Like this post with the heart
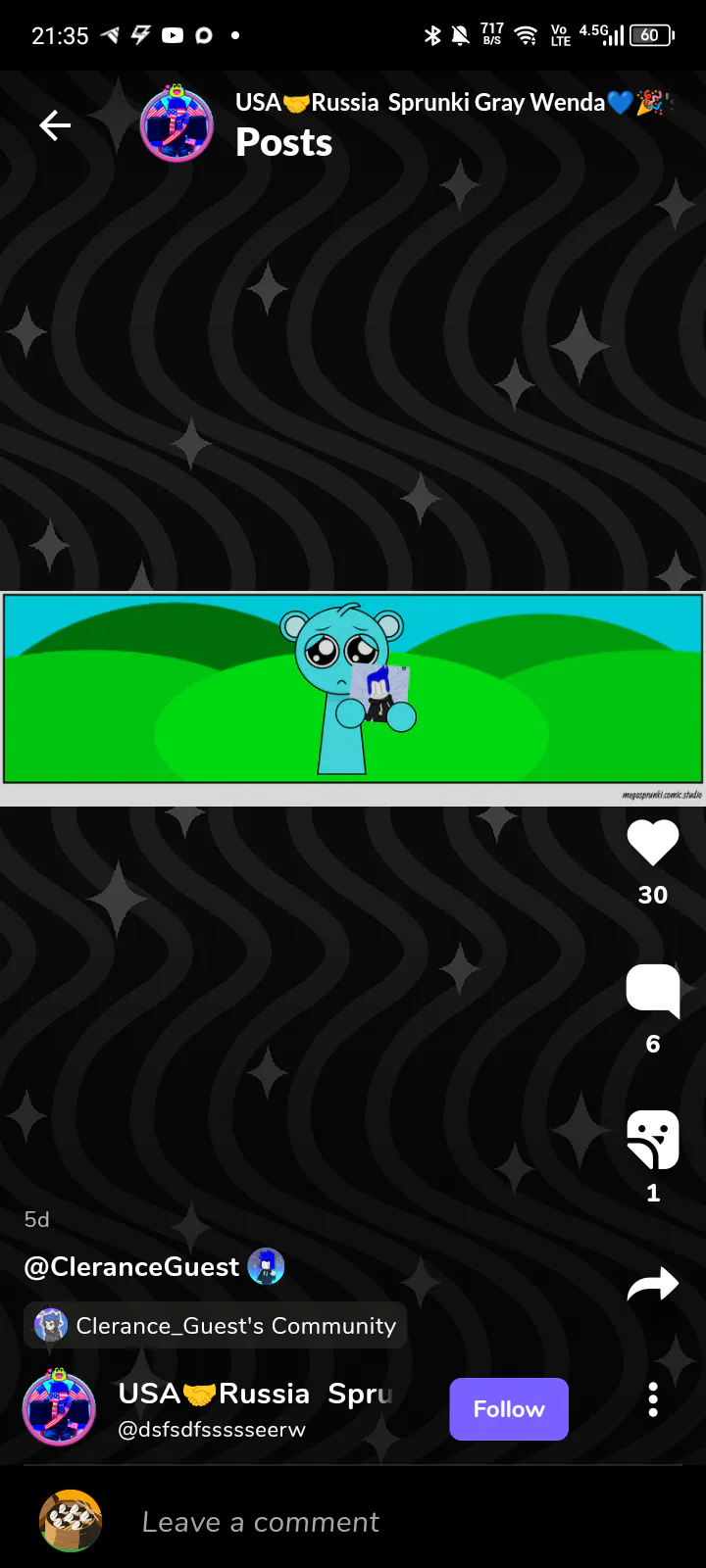Viewport: 706px width, 1568px height. 652,843
